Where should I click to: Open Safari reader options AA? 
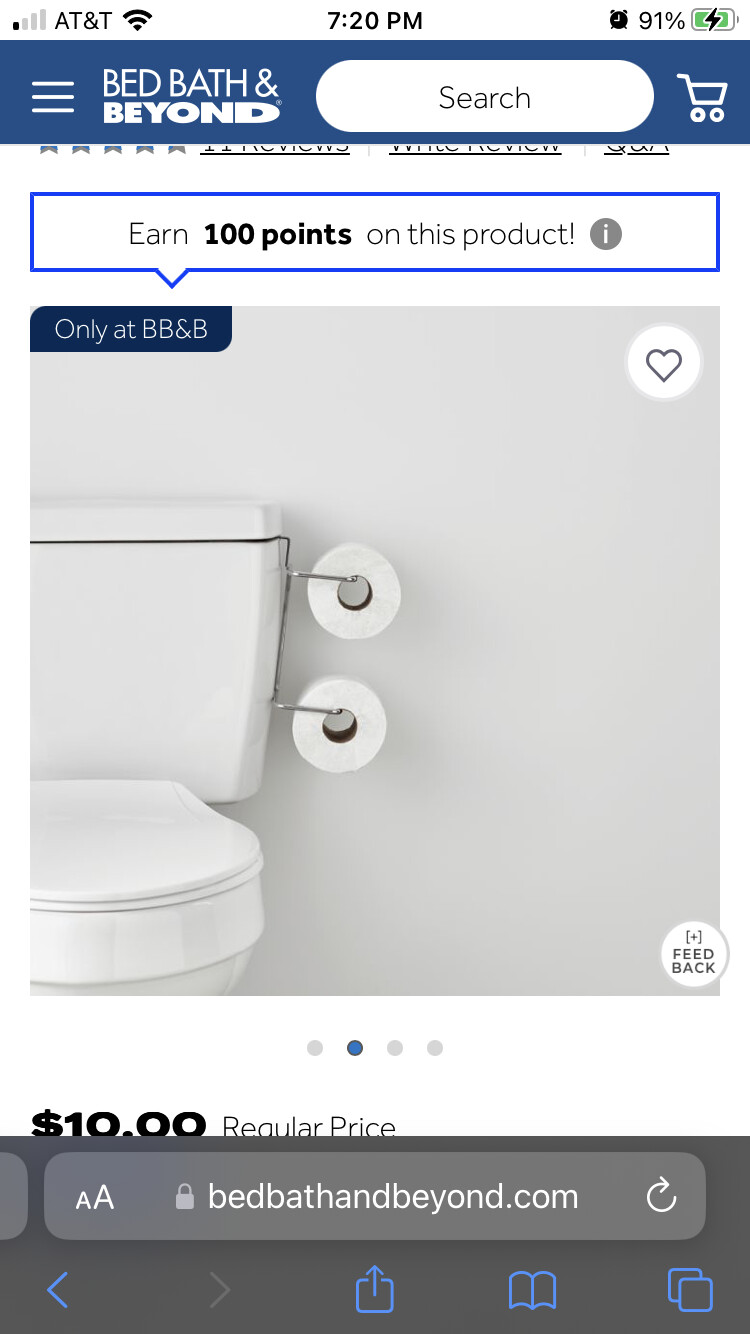click(95, 1197)
